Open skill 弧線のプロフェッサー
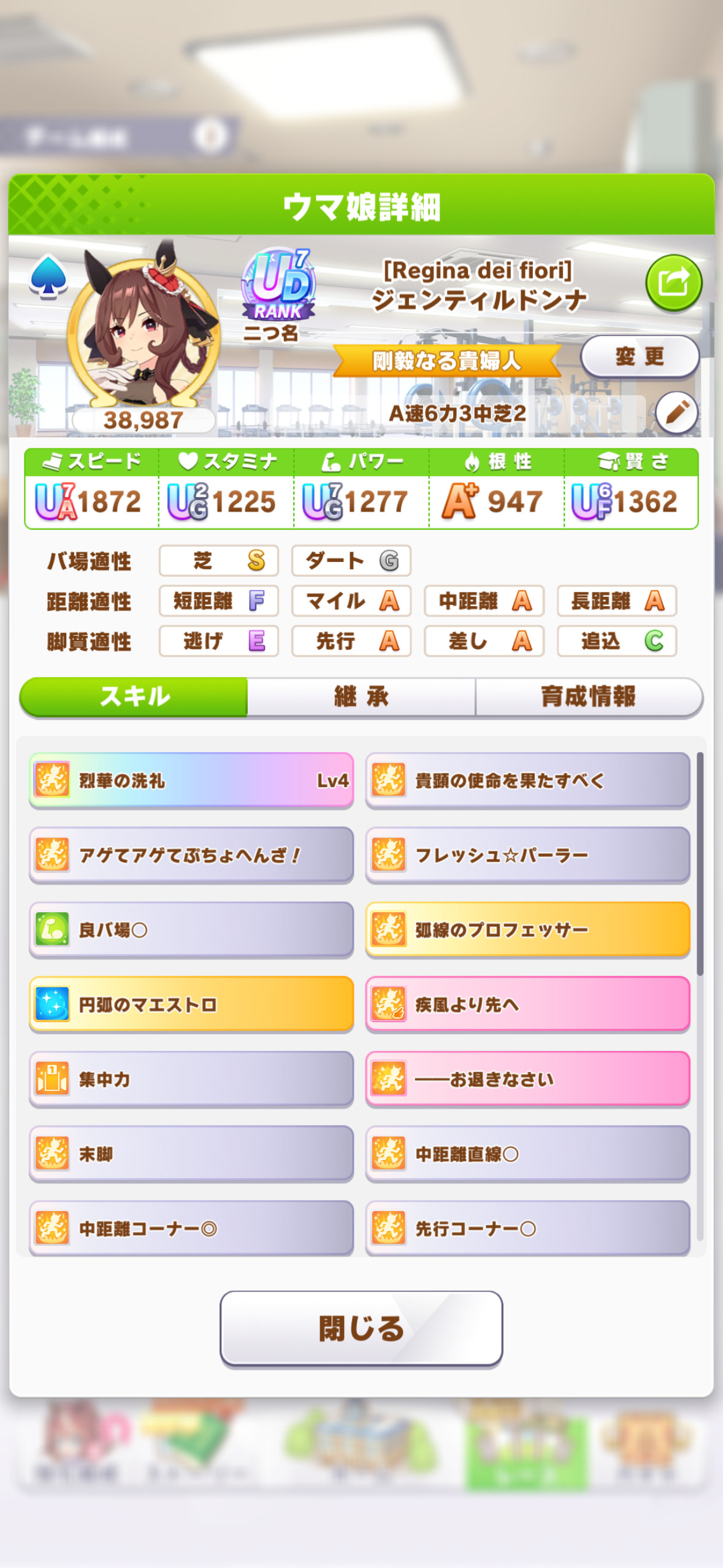This screenshot has width=723, height=1568. click(527, 930)
